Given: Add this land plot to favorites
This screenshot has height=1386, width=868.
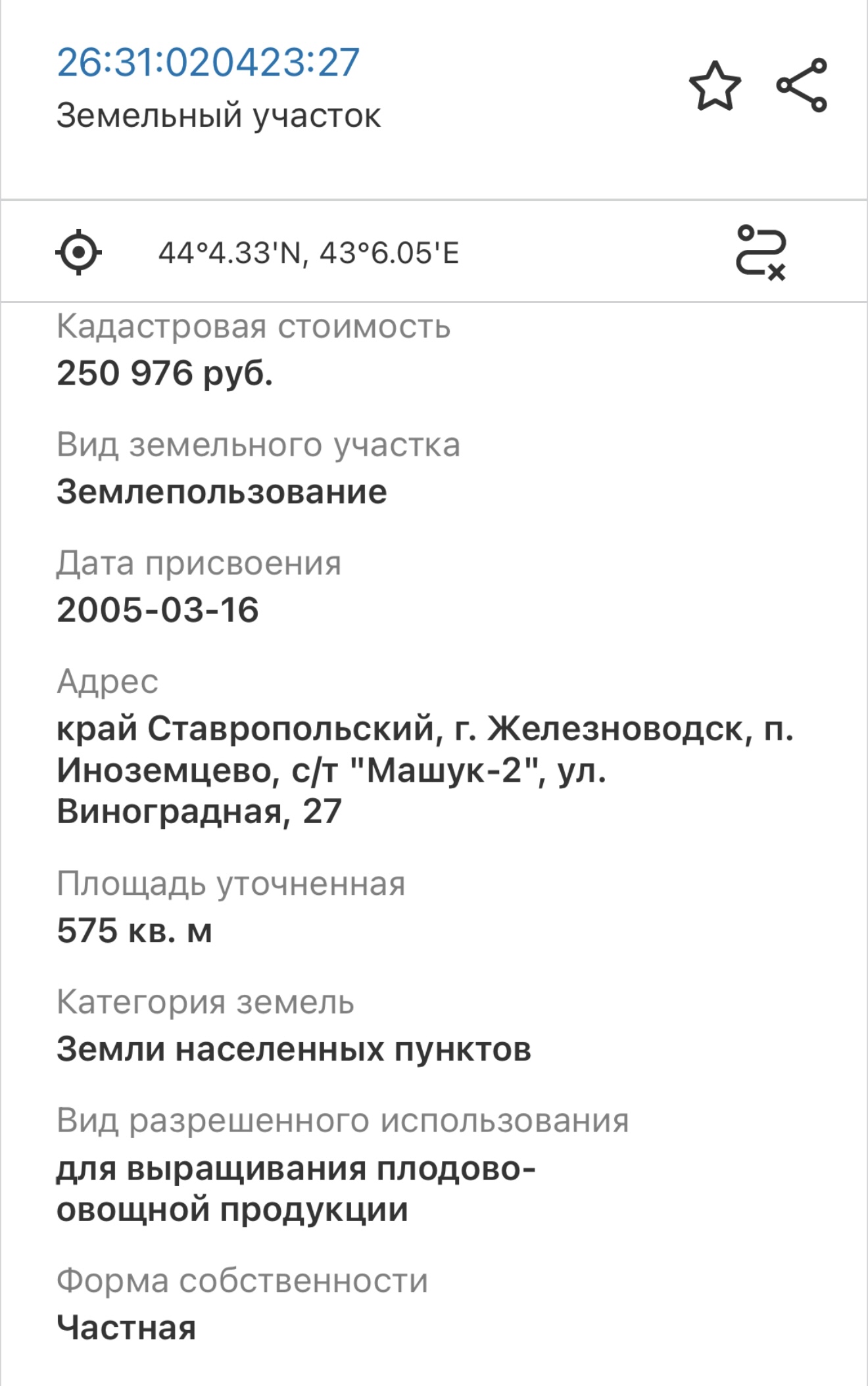Looking at the screenshot, I should (x=714, y=86).
